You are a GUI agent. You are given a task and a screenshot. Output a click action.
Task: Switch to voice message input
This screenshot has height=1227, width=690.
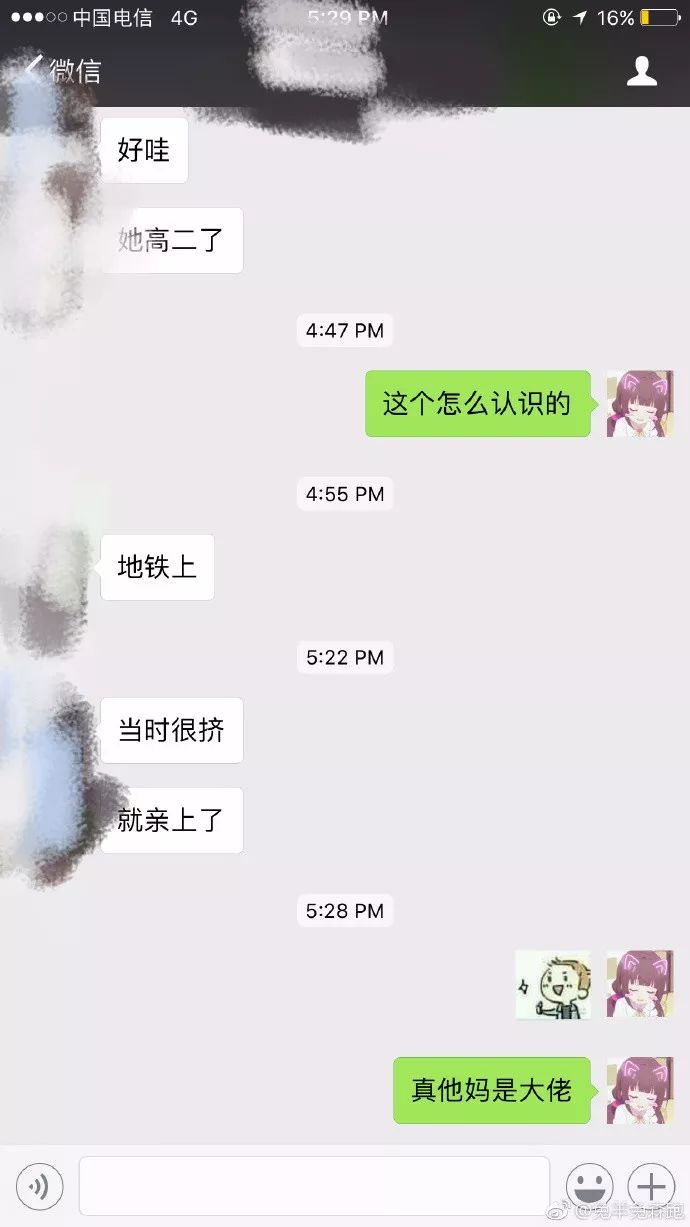(39, 1186)
